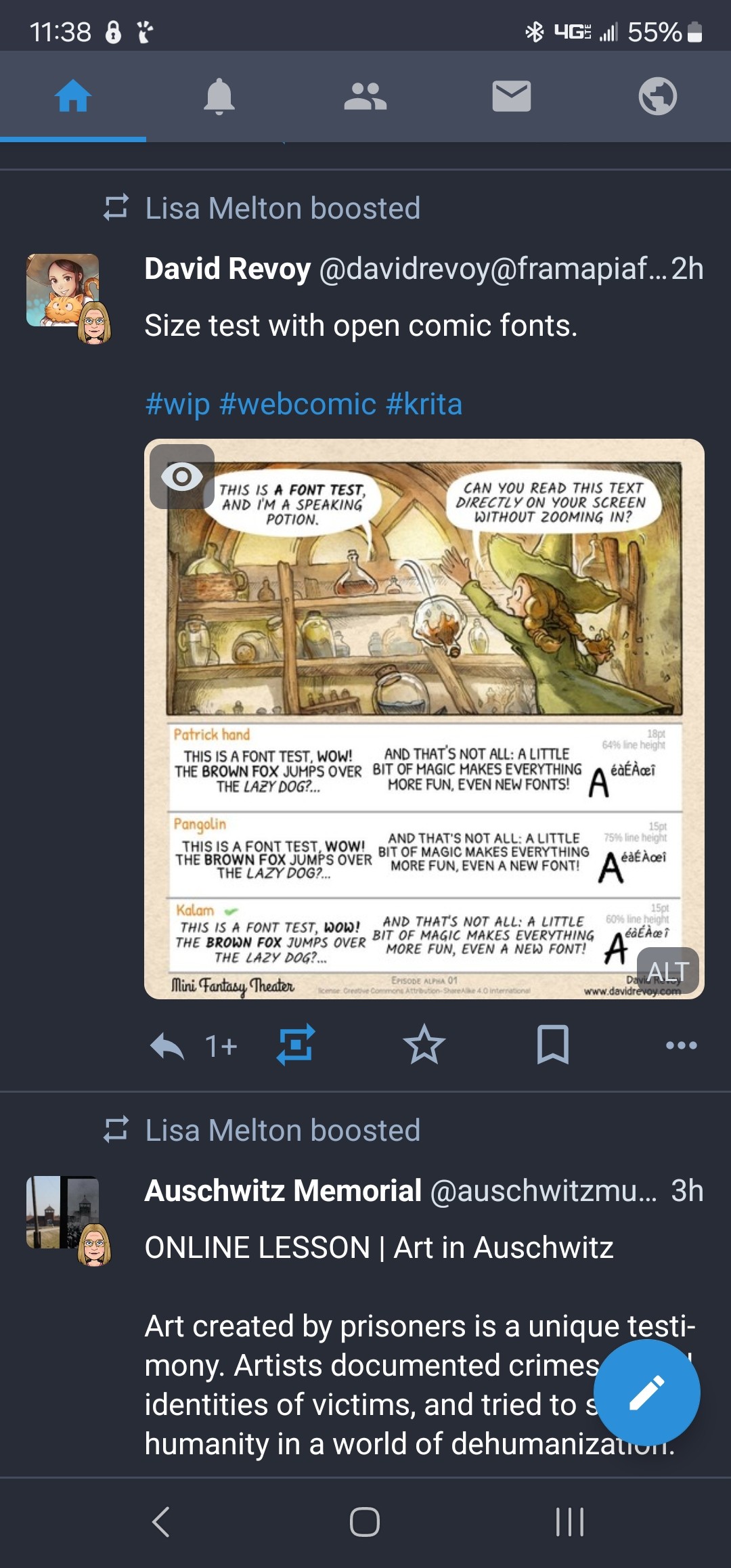Open the #krita hashtag
This screenshot has width=731, height=1568.
(x=424, y=404)
